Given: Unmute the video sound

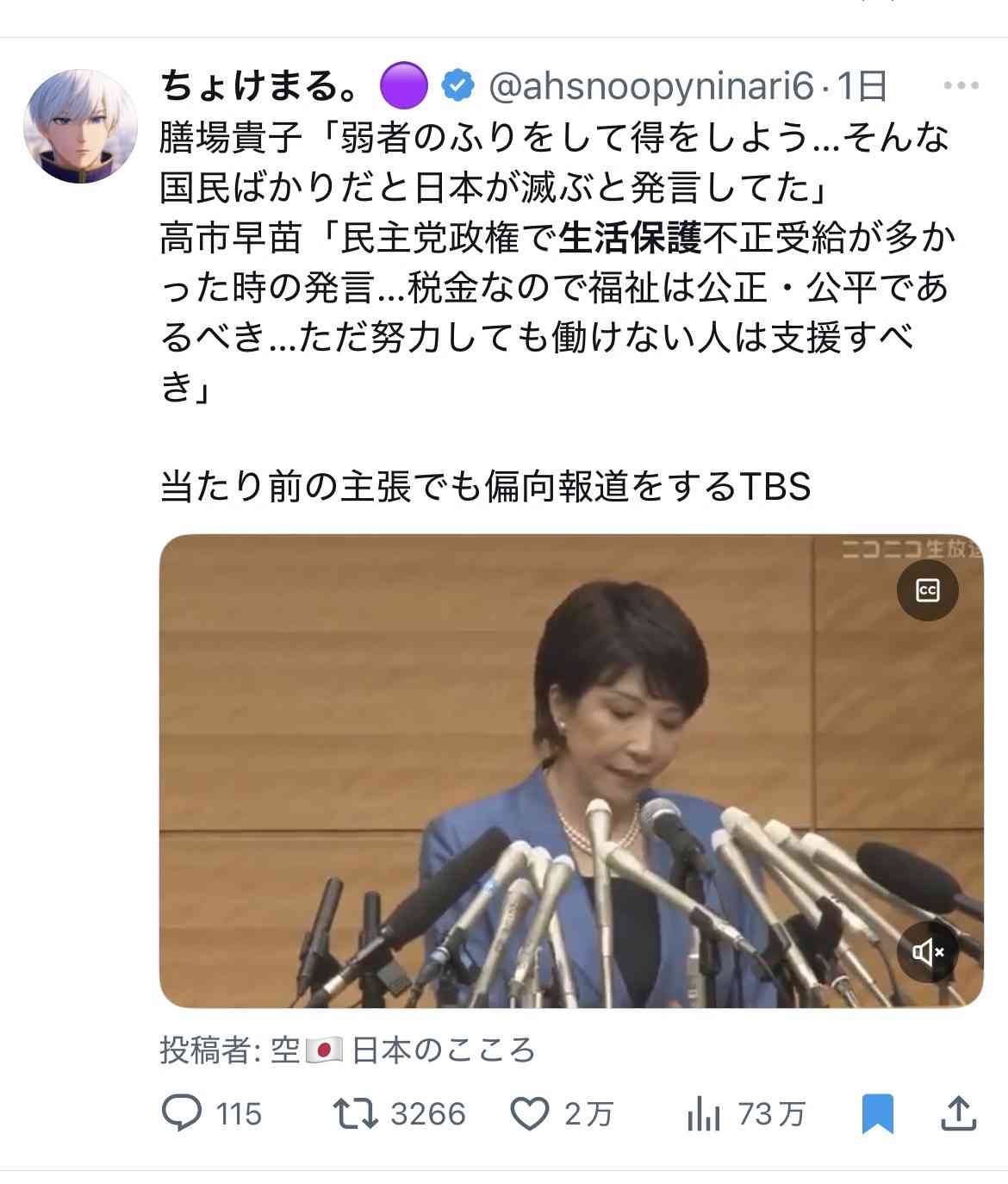Looking at the screenshot, I should coord(927,951).
